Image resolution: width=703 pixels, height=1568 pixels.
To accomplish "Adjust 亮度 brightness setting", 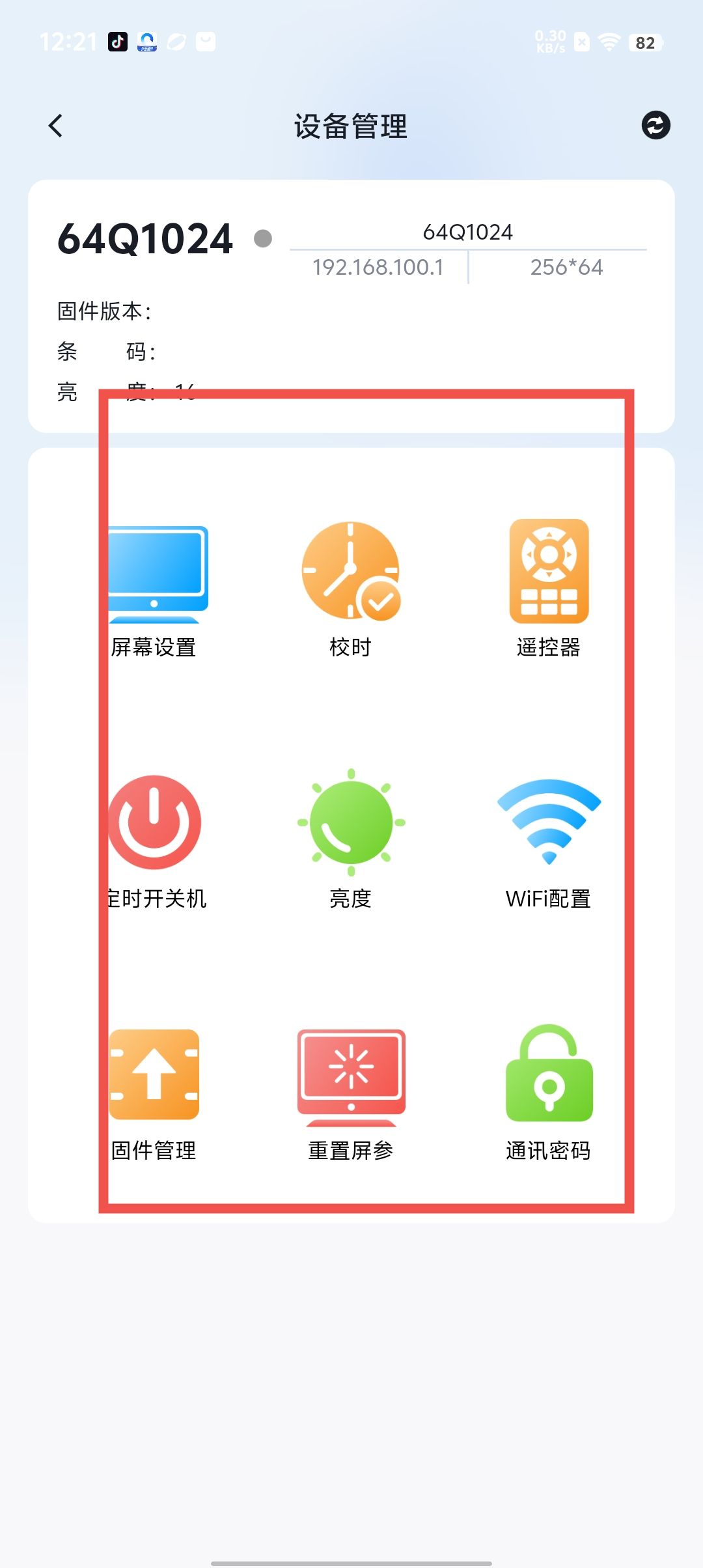I will pos(351,840).
